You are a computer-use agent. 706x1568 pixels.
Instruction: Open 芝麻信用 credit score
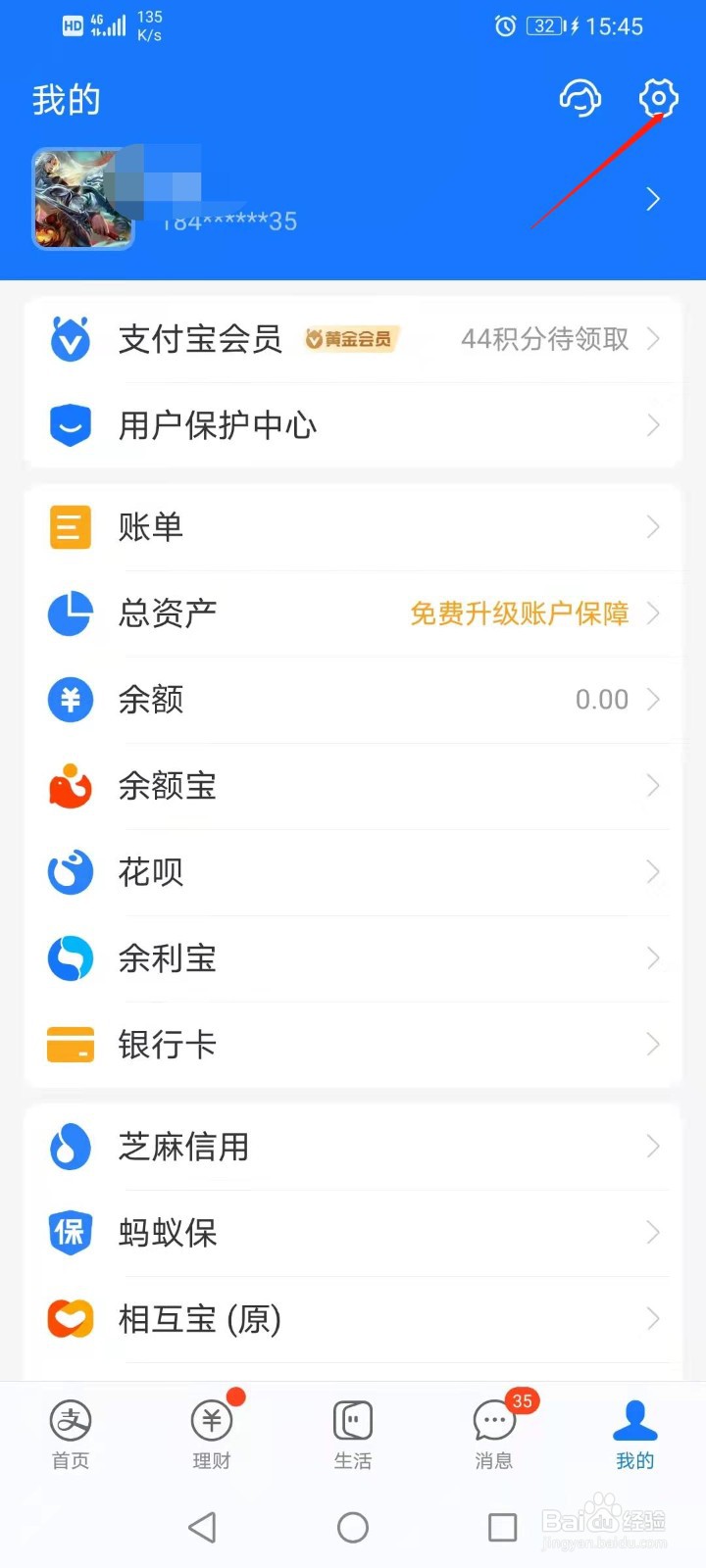[353, 1147]
